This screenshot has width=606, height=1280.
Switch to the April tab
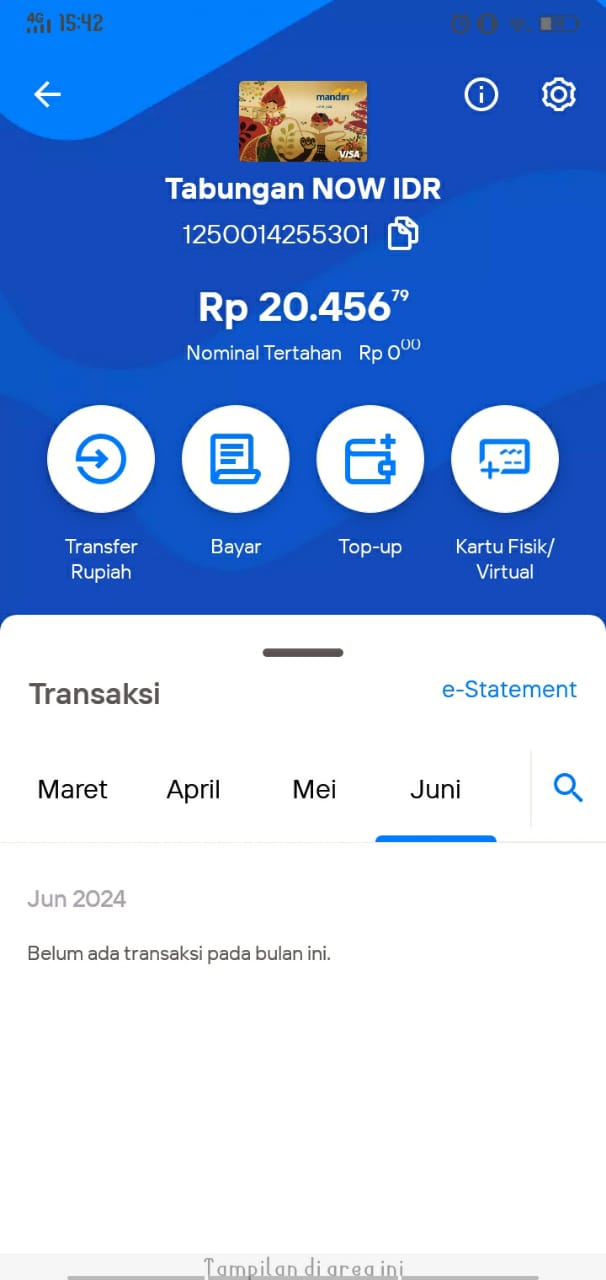[193, 789]
